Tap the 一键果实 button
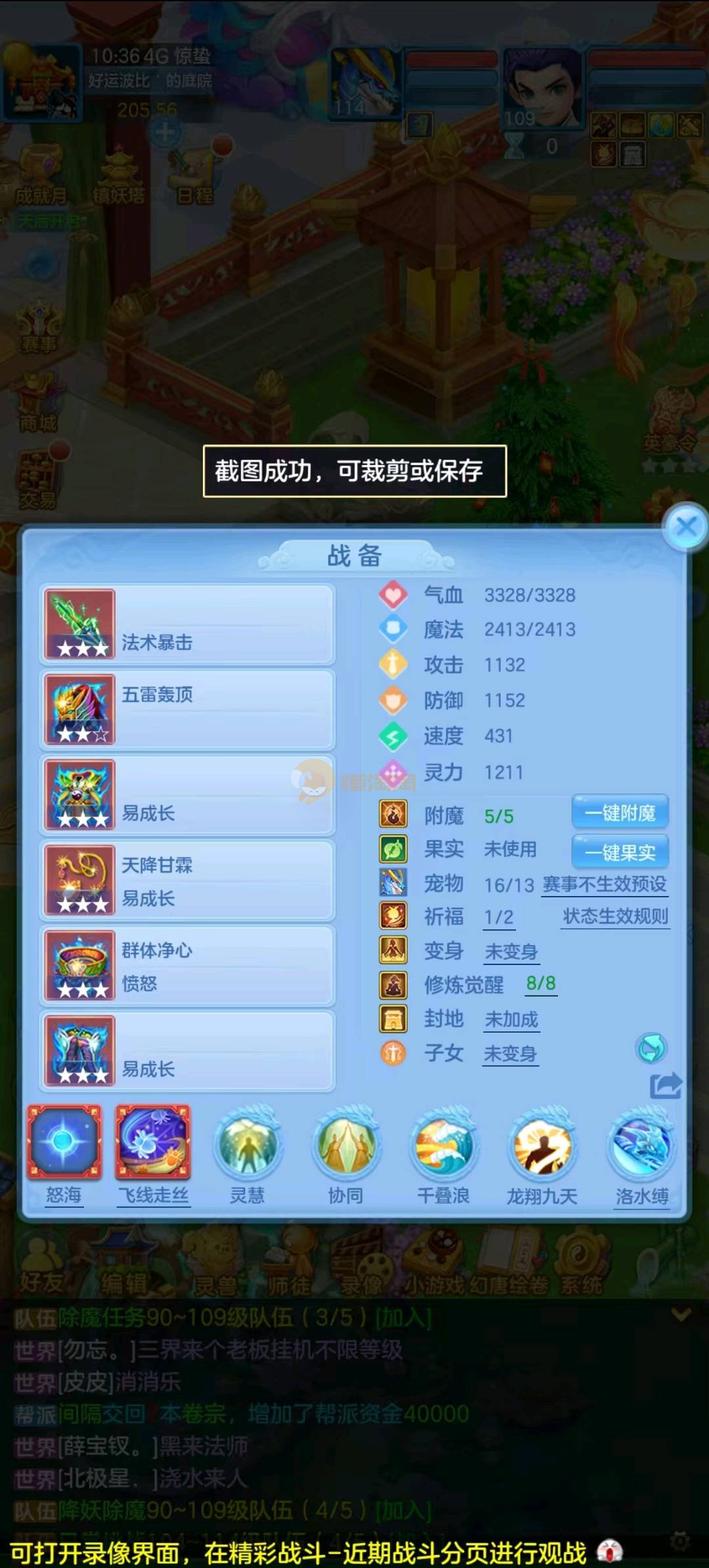The height and width of the screenshot is (1568, 709). 620,852
